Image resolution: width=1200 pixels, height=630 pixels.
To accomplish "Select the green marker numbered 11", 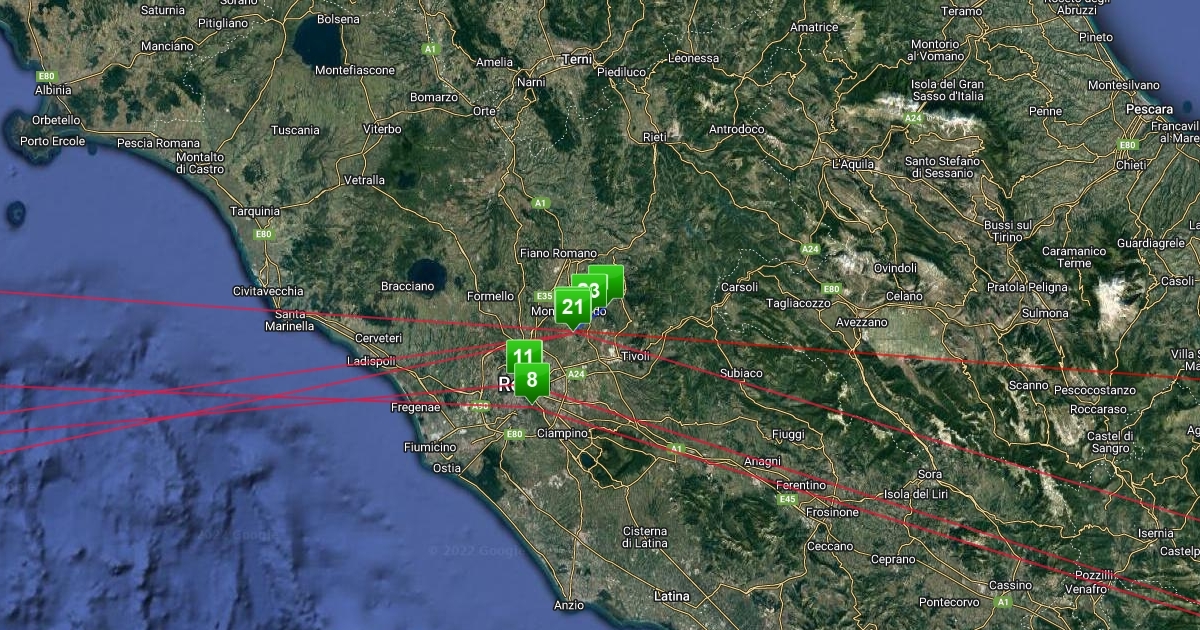I will (522, 355).
